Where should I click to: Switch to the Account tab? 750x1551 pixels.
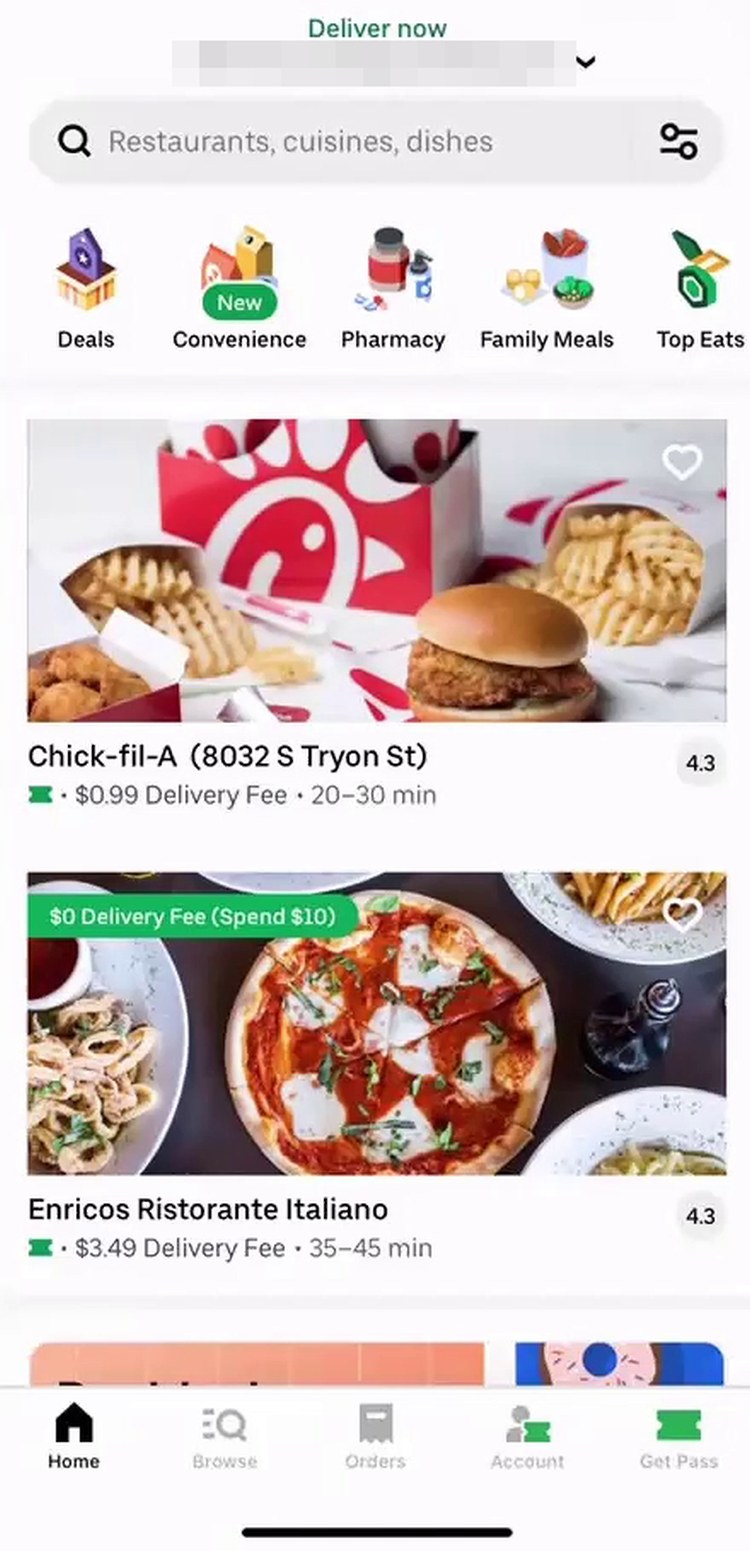(527, 1435)
